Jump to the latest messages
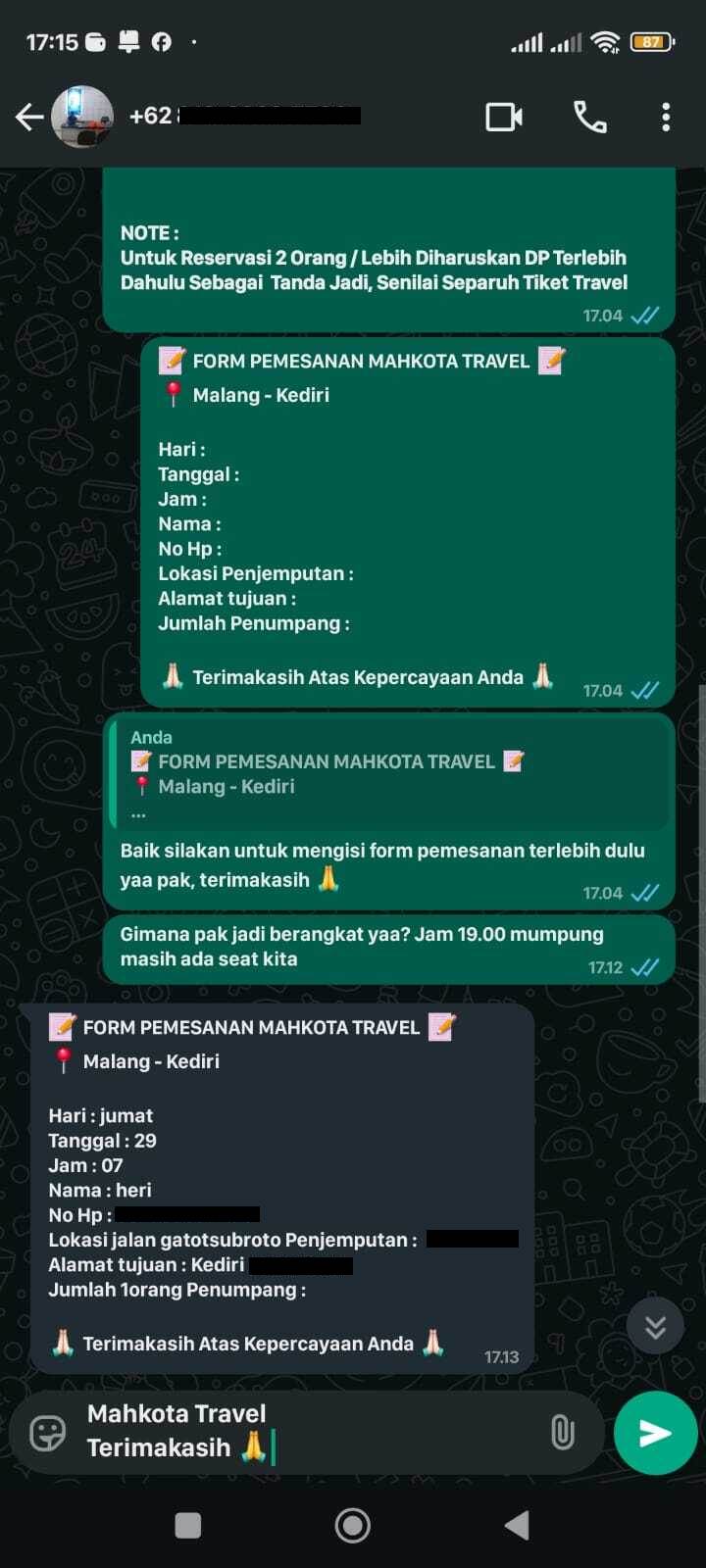This screenshot has height=1568, width=706. [655, 1327]
